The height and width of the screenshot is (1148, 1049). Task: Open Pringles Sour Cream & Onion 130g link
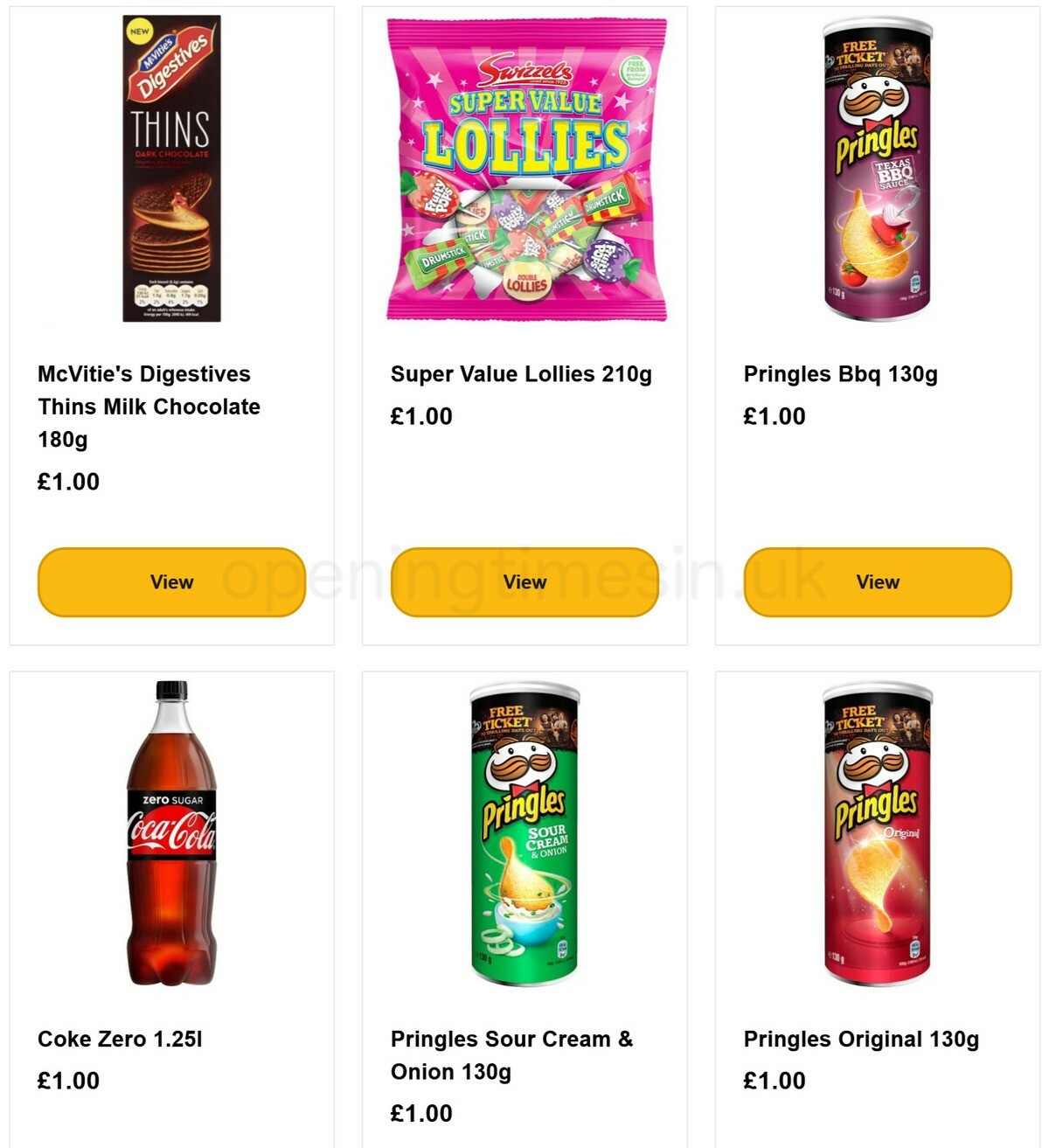(511, 1056)
